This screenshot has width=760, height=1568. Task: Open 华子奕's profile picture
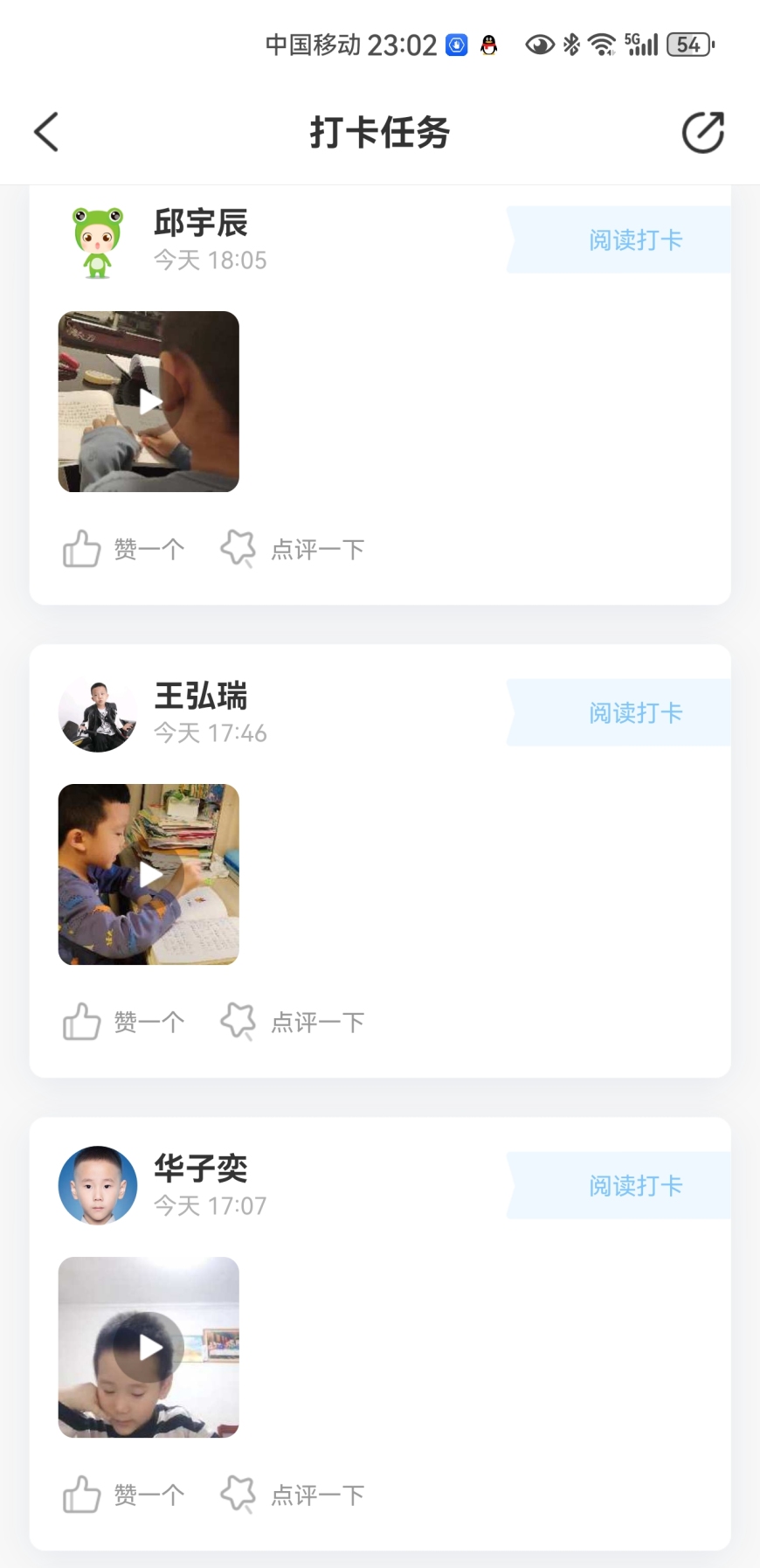[x=98, y=1185]
